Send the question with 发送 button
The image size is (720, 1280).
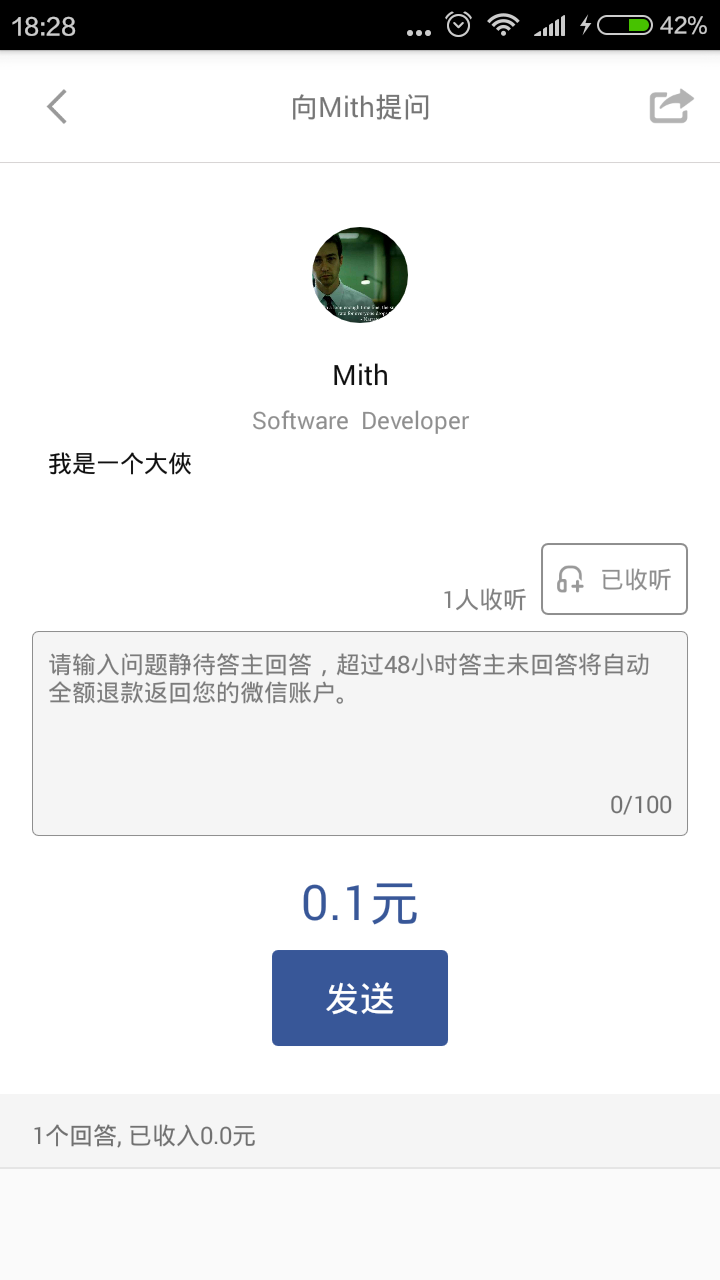[x=360, y=998]
